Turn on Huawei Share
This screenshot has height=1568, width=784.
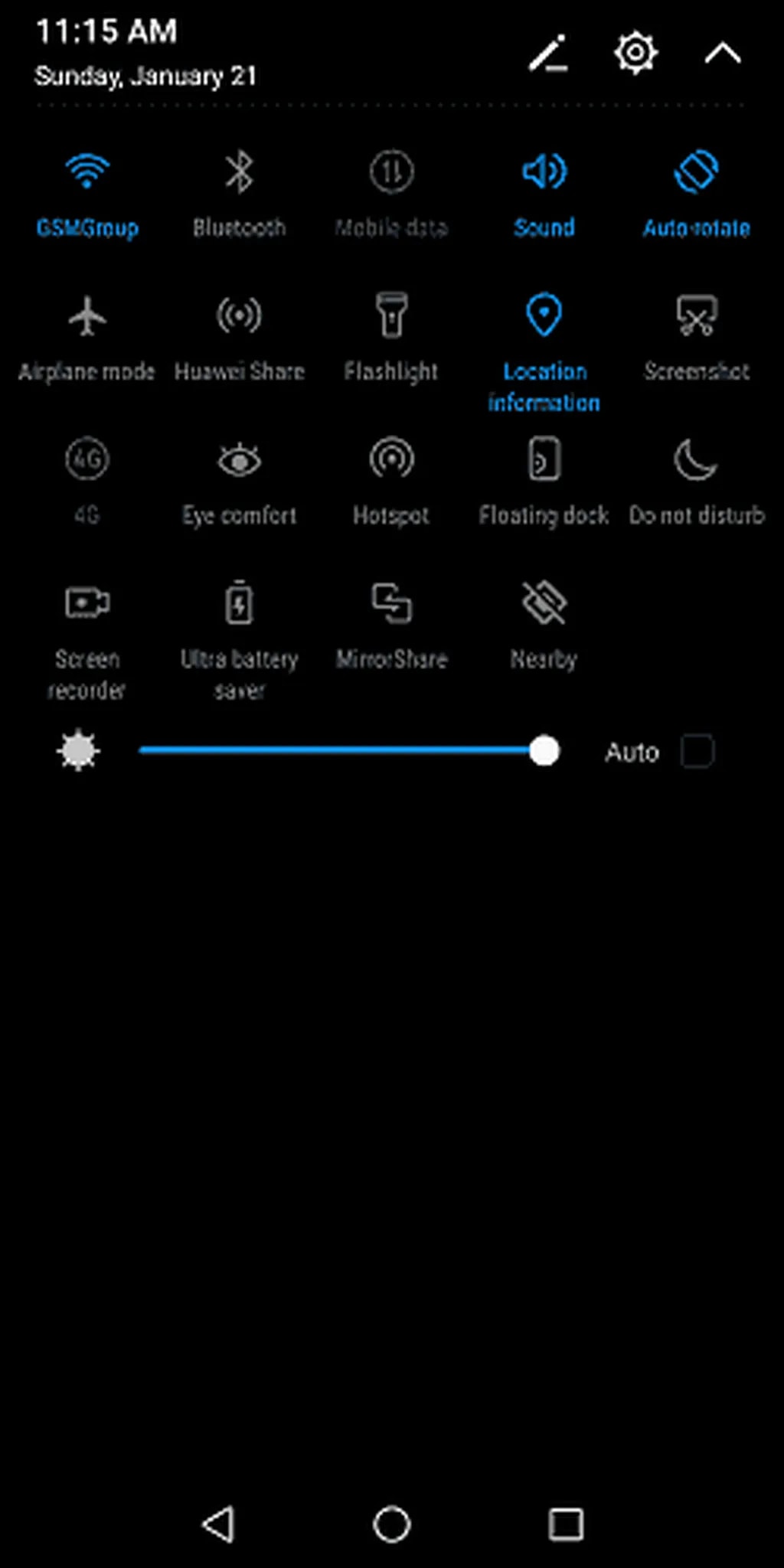[x=239, y=317]
